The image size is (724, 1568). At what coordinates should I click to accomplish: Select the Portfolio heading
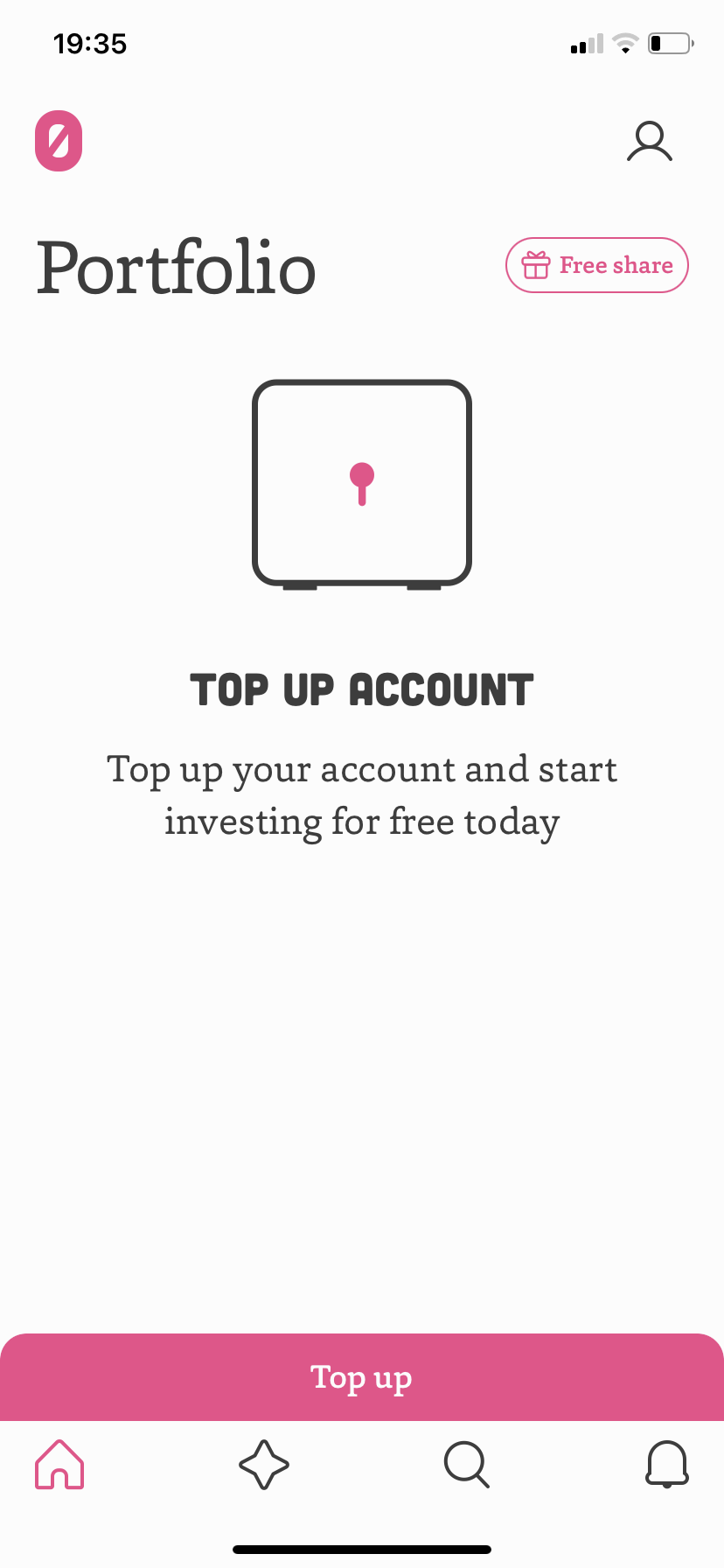pyautogui.click(x=176, y=268)
